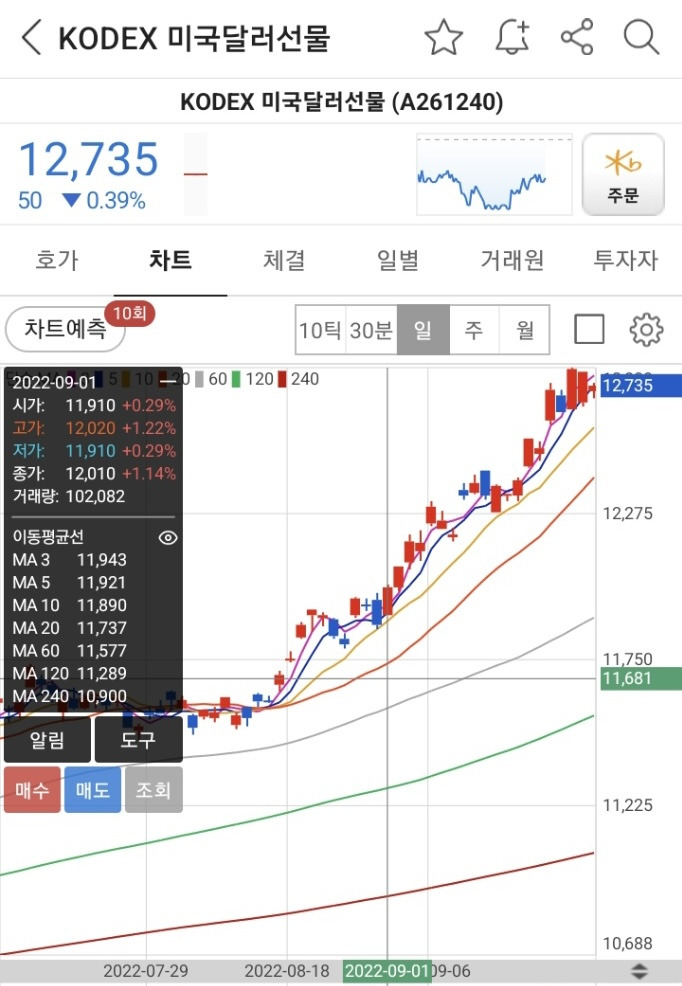This screenshot has height=986, width=682.
Task: Select the 30분 chart interval
Action: coord(371,330)
